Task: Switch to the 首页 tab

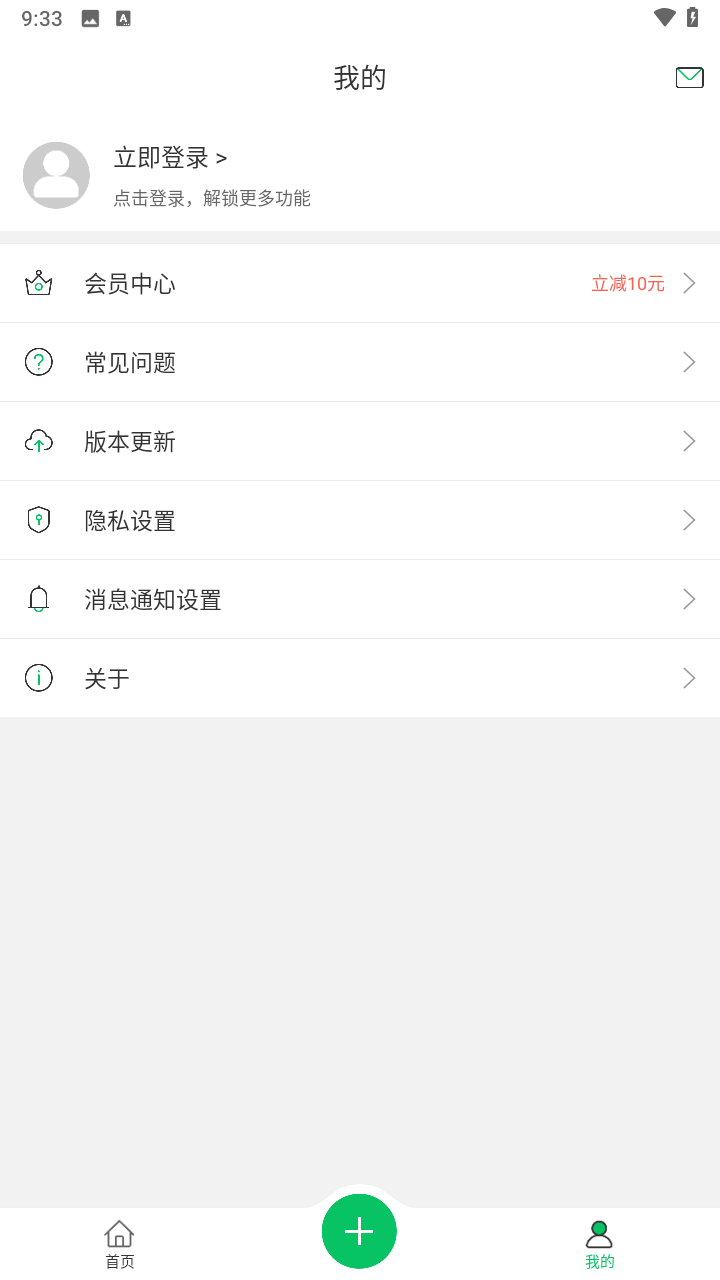Action: [x=119, y=1243]
